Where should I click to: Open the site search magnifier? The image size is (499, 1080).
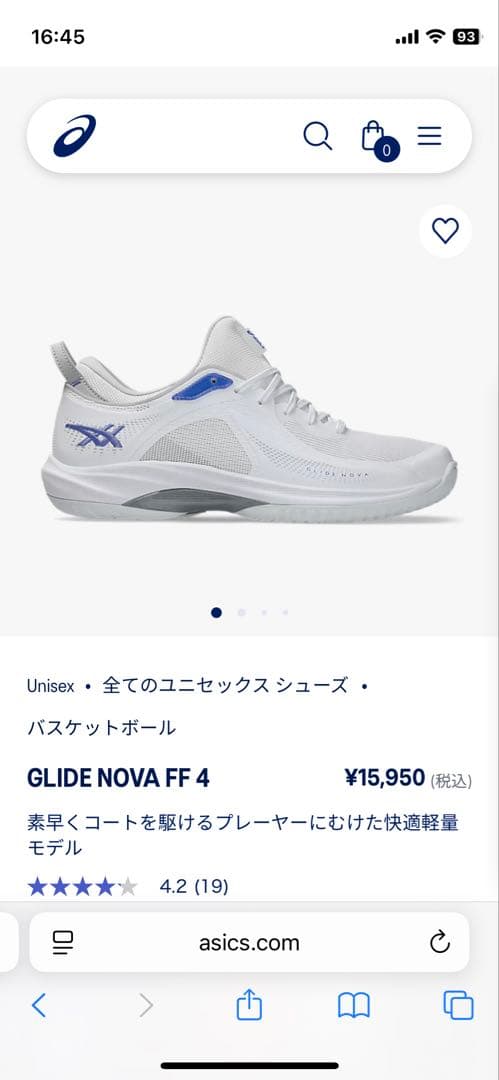[318, 136]
